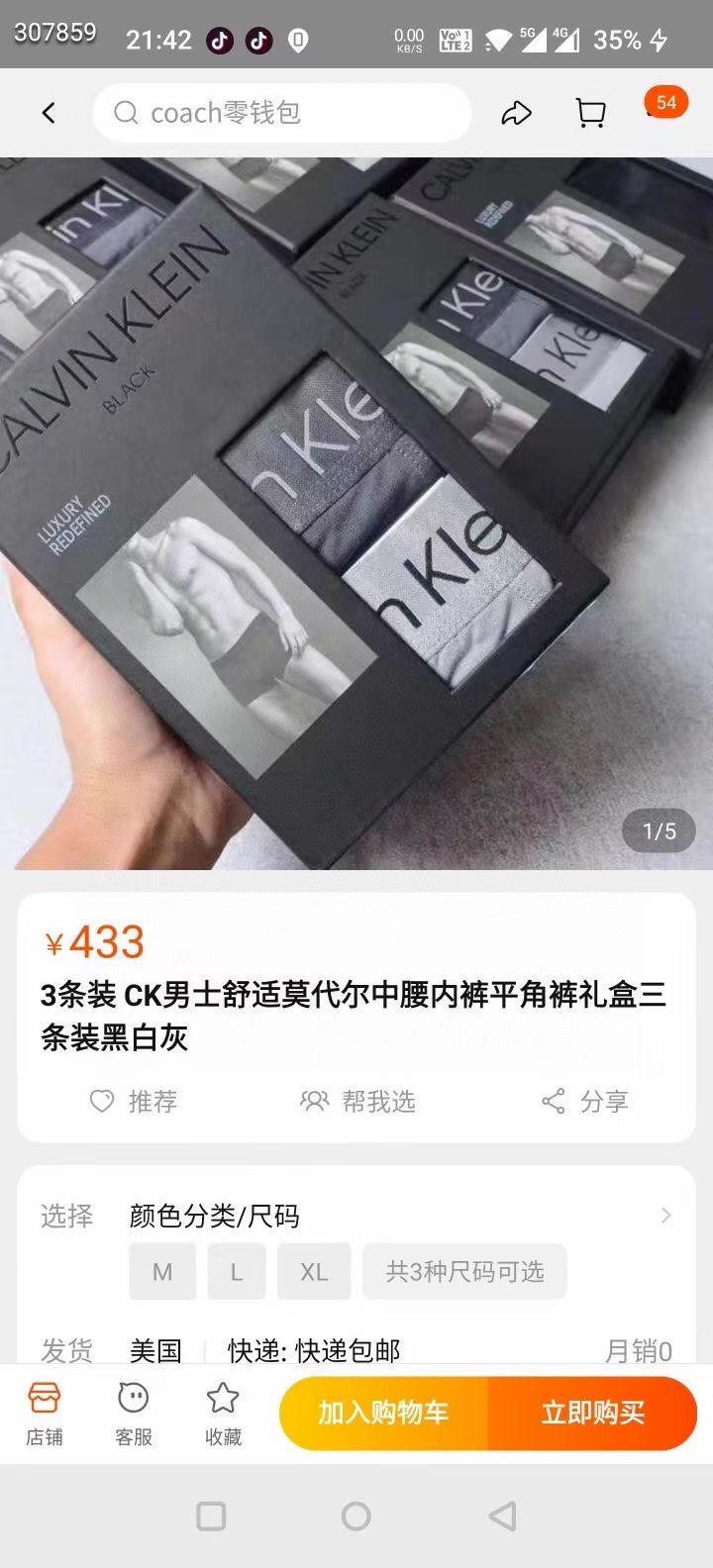The height and width of the screenshot is (1568, 713).
Task: Open the shopping cart icon
Action: (x=590, y=112)
